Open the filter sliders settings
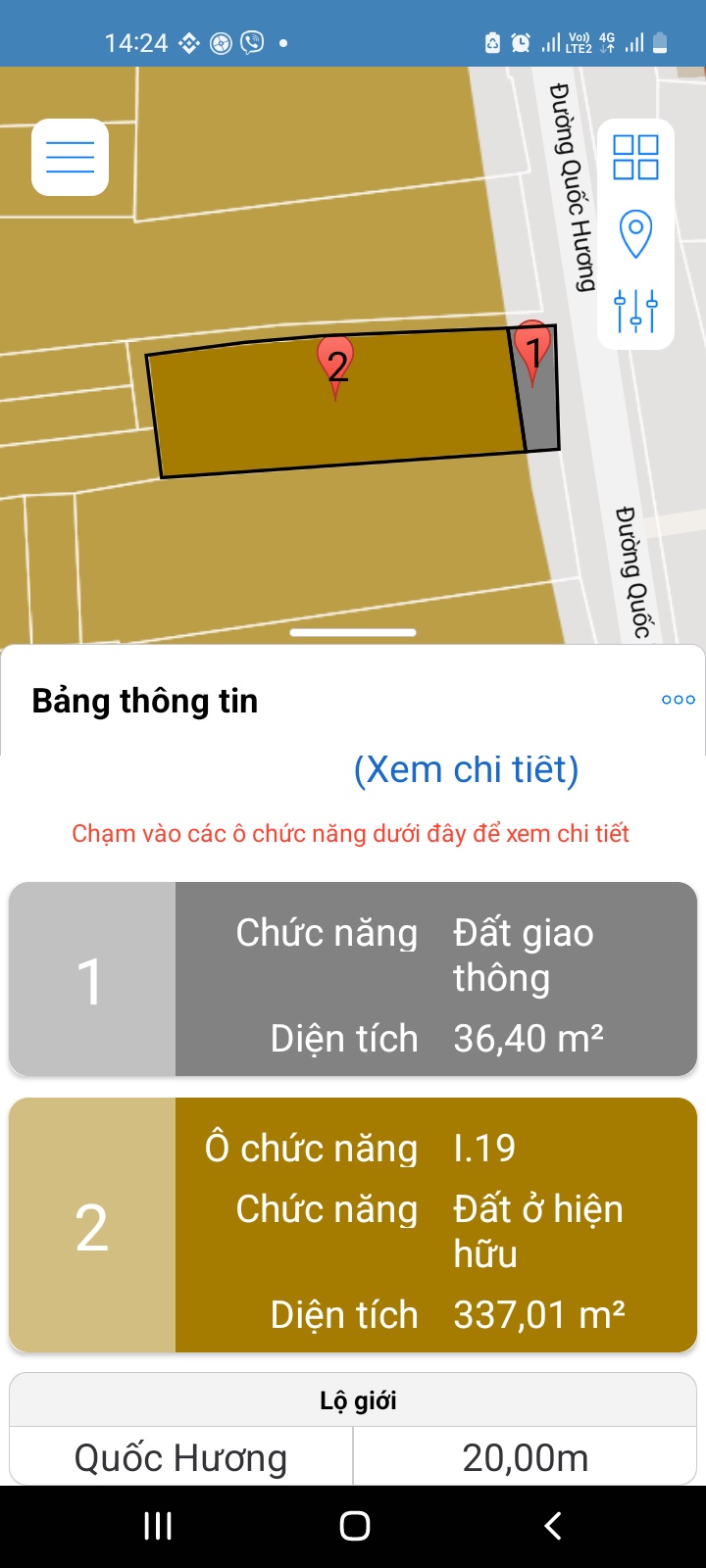Image resolution: width=706 pixels, height=1568 pixels. 635,311
